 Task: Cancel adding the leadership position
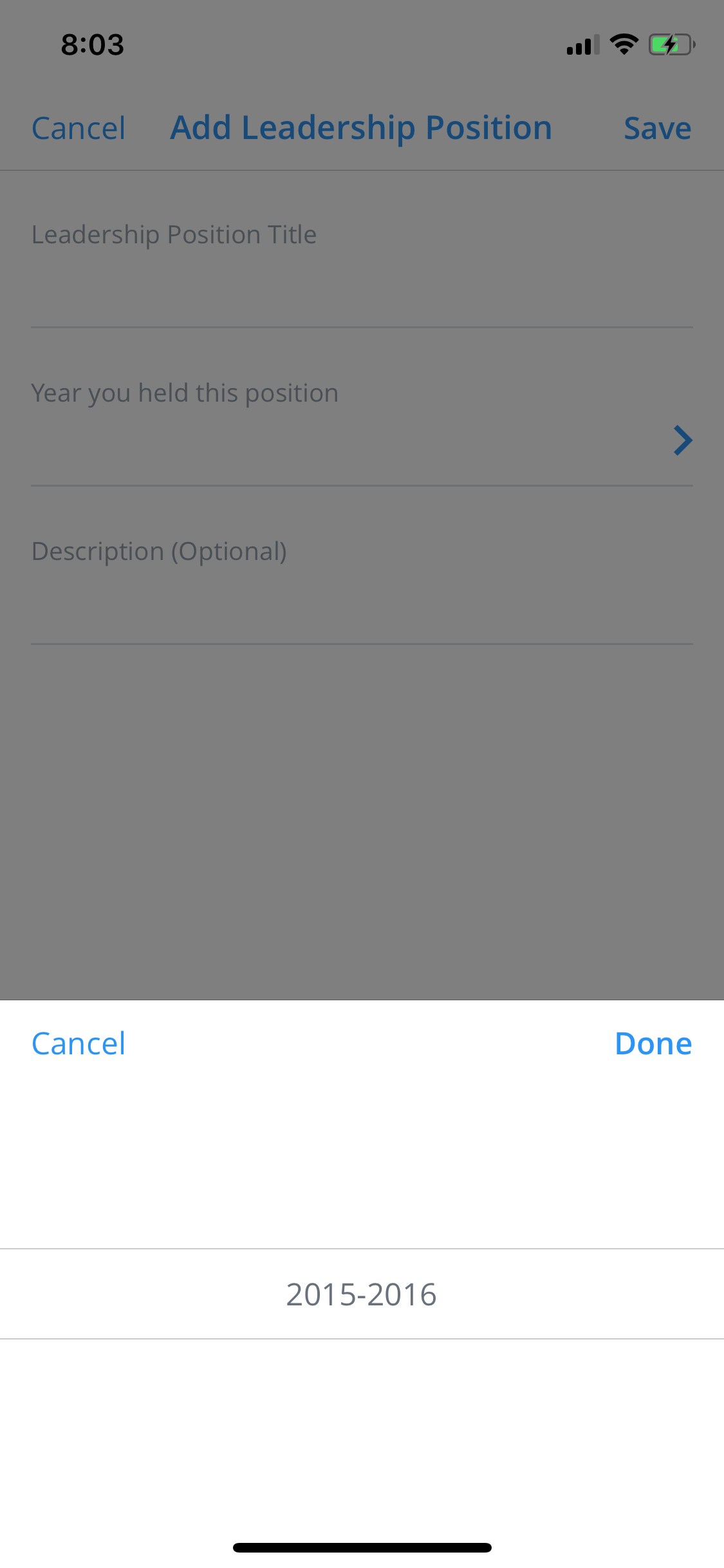click(x=79, y=128)
